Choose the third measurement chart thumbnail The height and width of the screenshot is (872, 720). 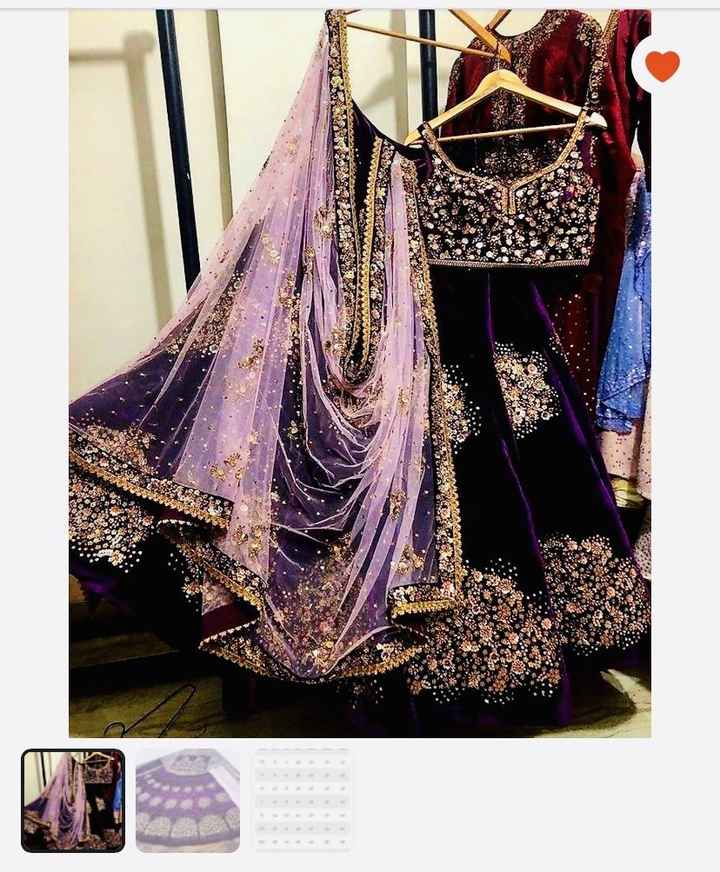click(301, 802)
